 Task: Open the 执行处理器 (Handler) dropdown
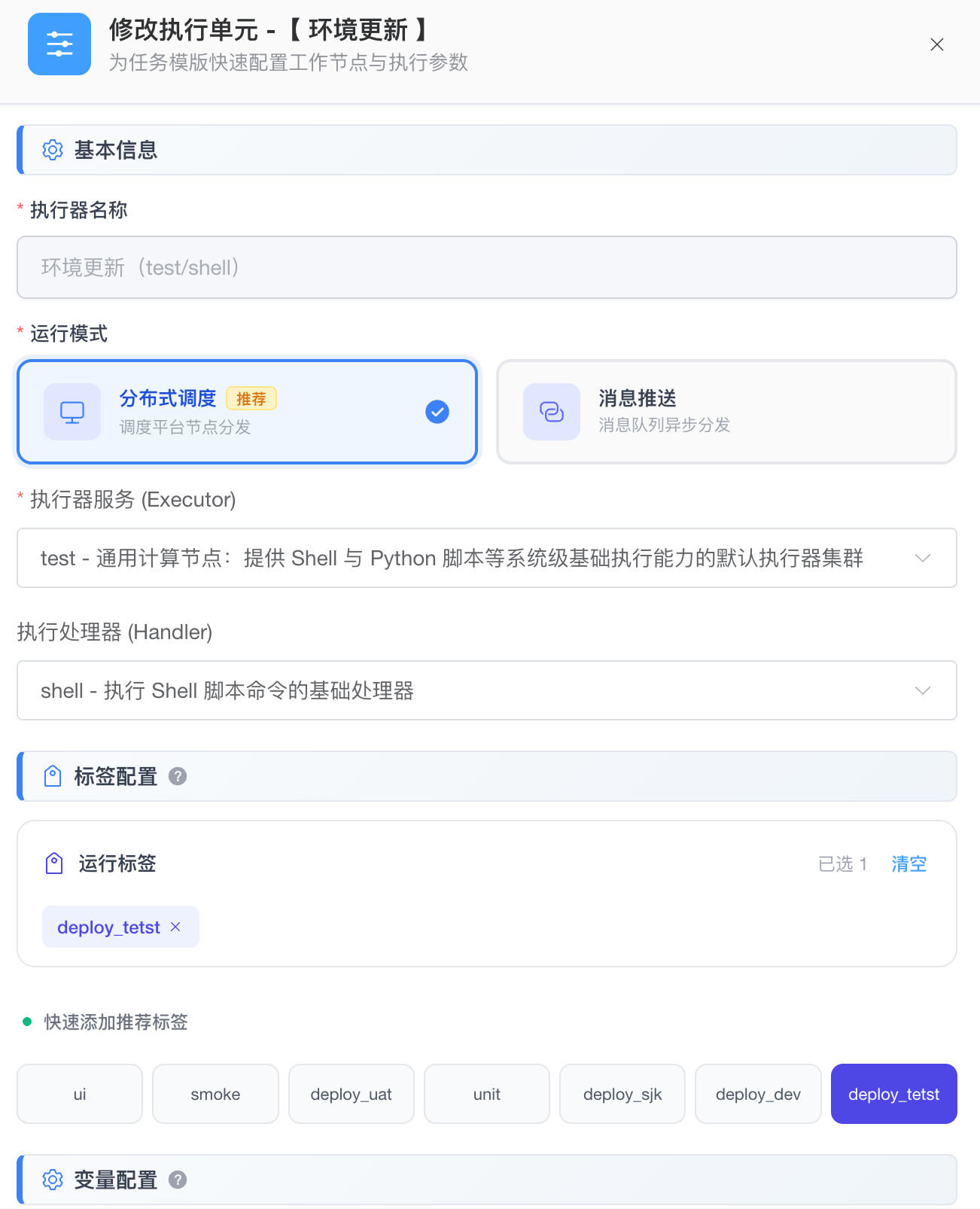pyautogui.click(x=486, y=690)
